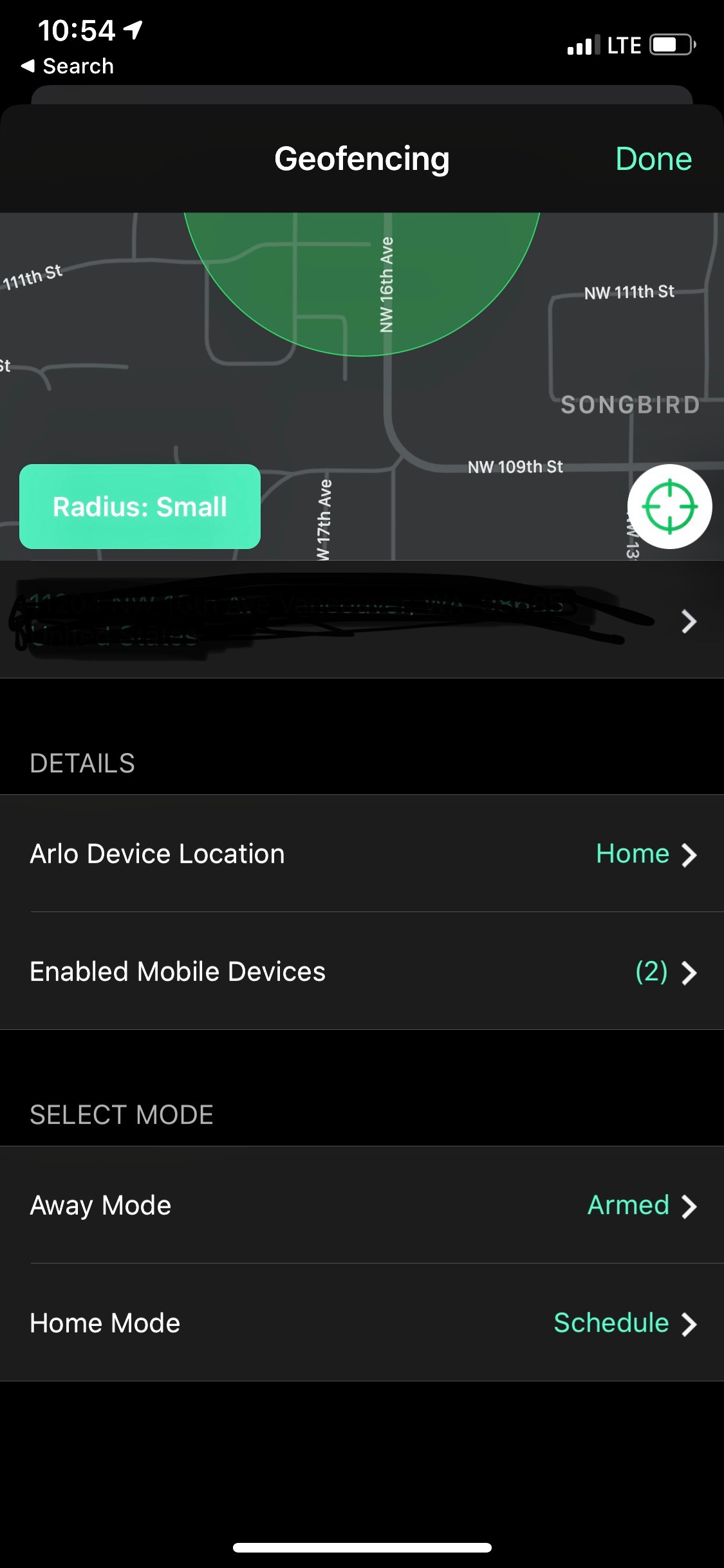724x1568 pixels.
Task: Change the Radius: Small setting
Action: tap(140, 507)
